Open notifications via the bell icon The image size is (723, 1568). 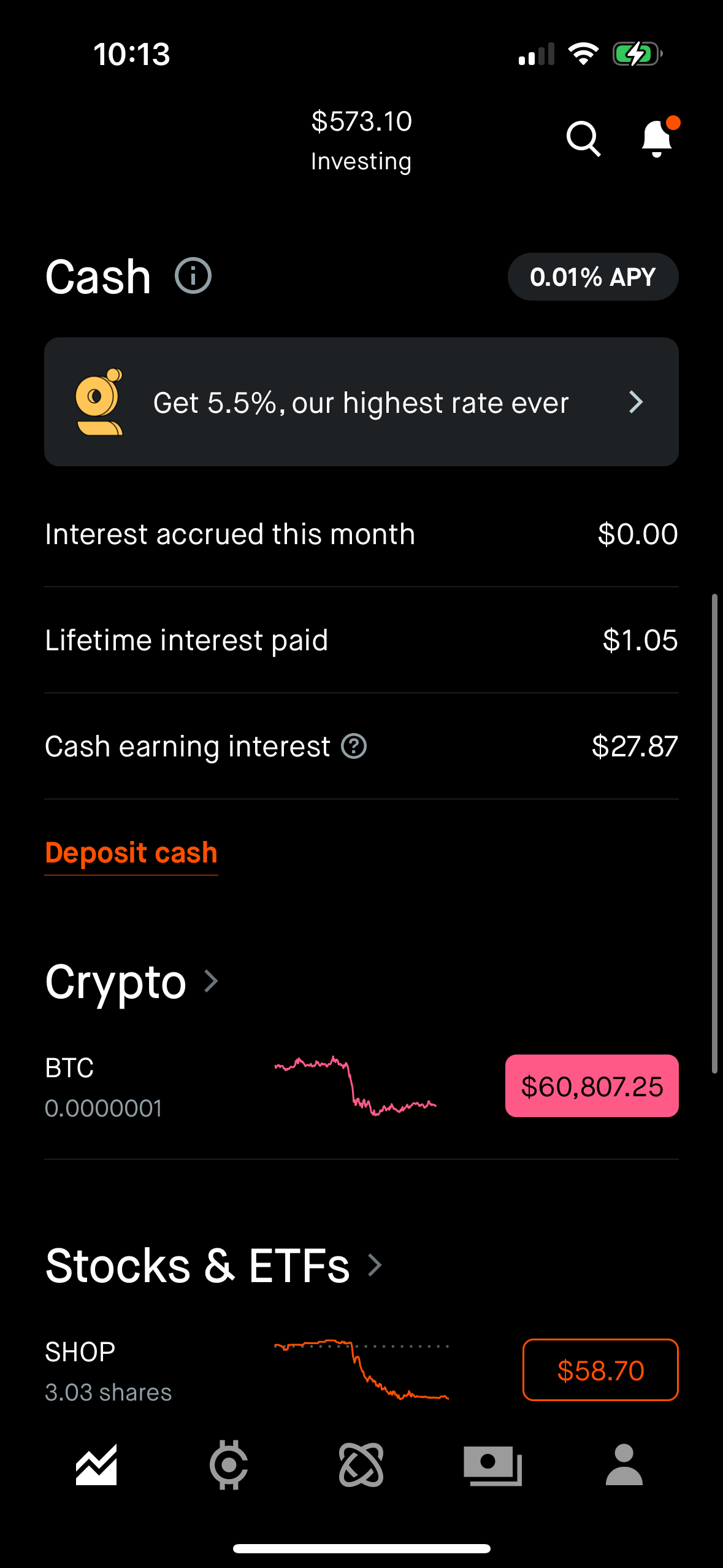pyautogui.click(x=655, y=139)
